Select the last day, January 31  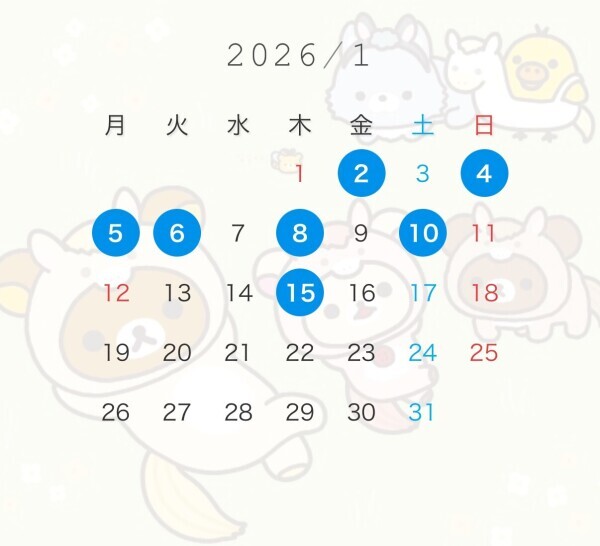423,412
